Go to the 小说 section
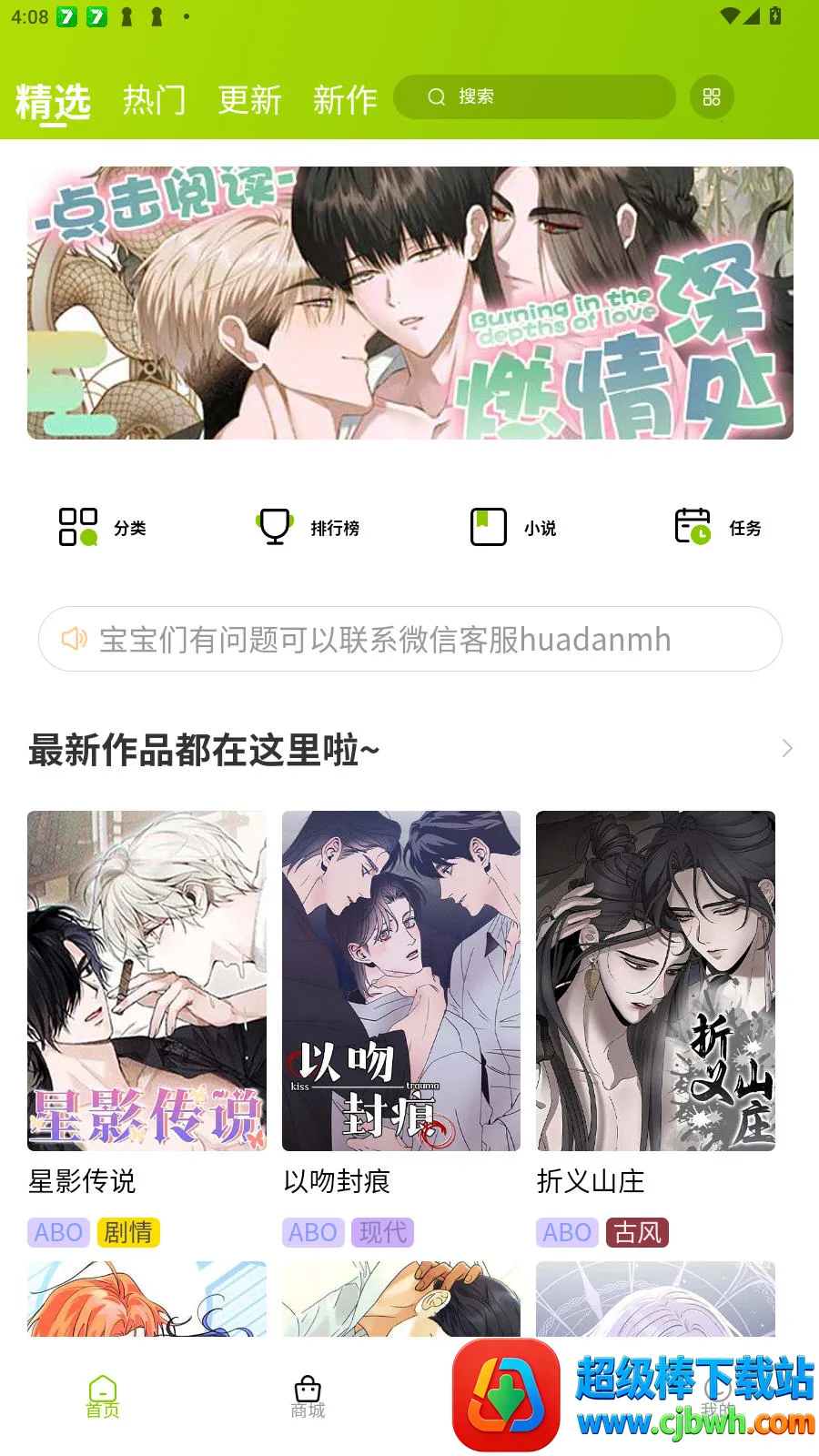Screen dimensions: 819x1456 click(512, 527)
